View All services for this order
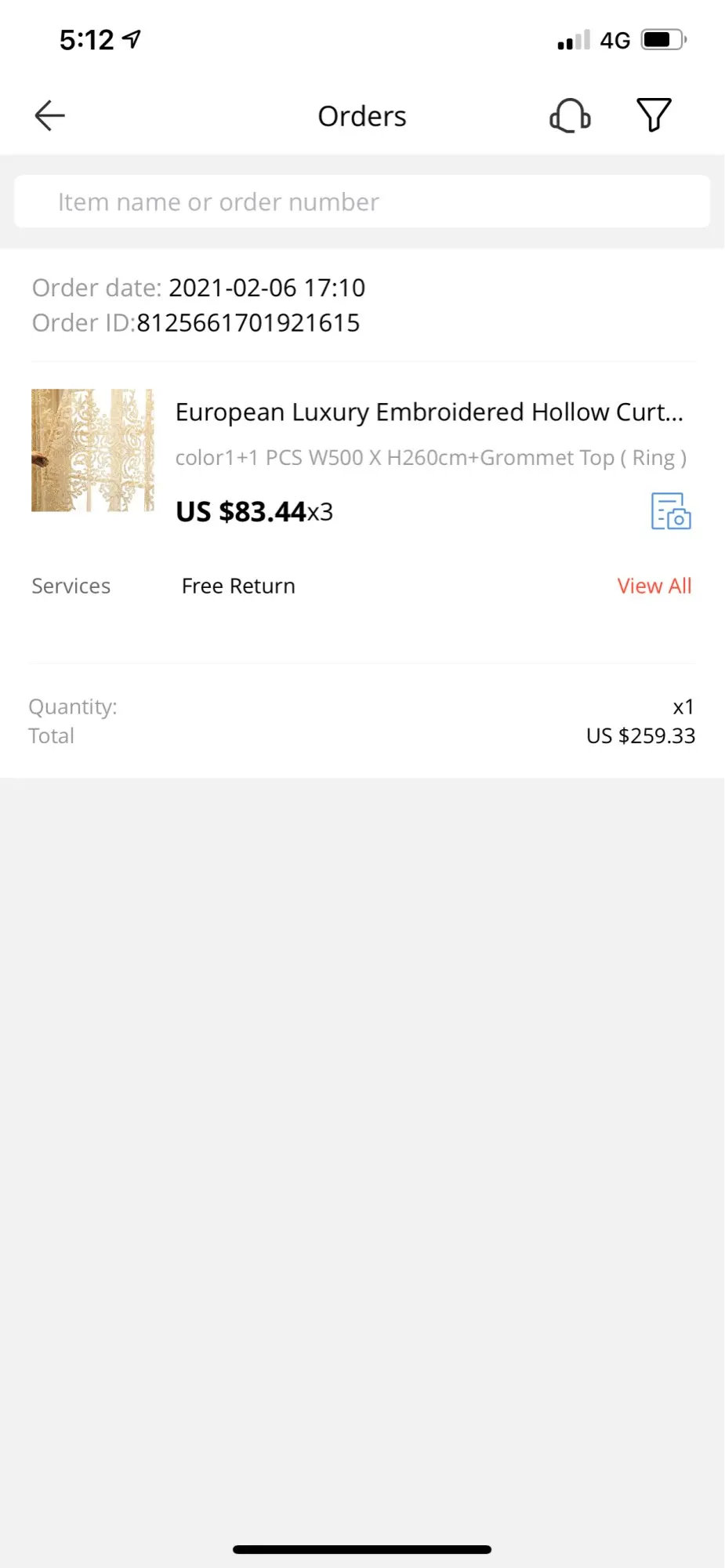The width and height of the screenshot is (725, 1568). [654, 586]
